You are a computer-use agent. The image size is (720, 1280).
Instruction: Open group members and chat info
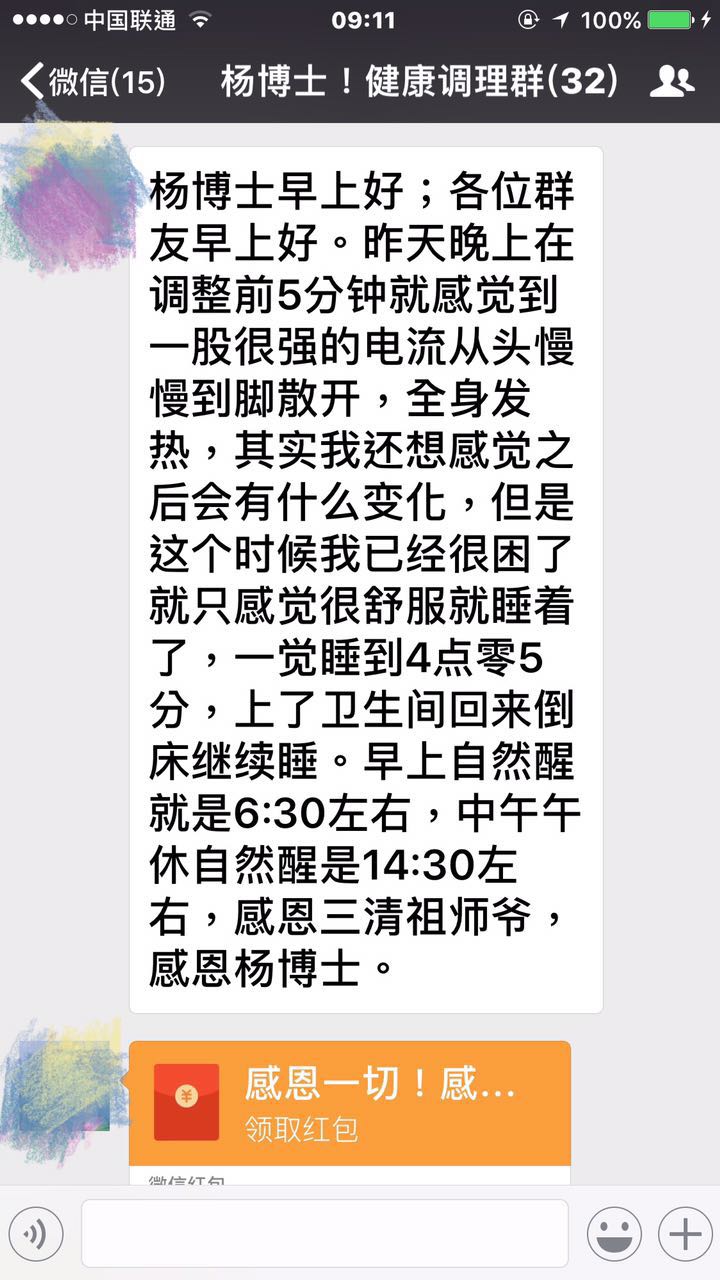[x=672, y=82]
